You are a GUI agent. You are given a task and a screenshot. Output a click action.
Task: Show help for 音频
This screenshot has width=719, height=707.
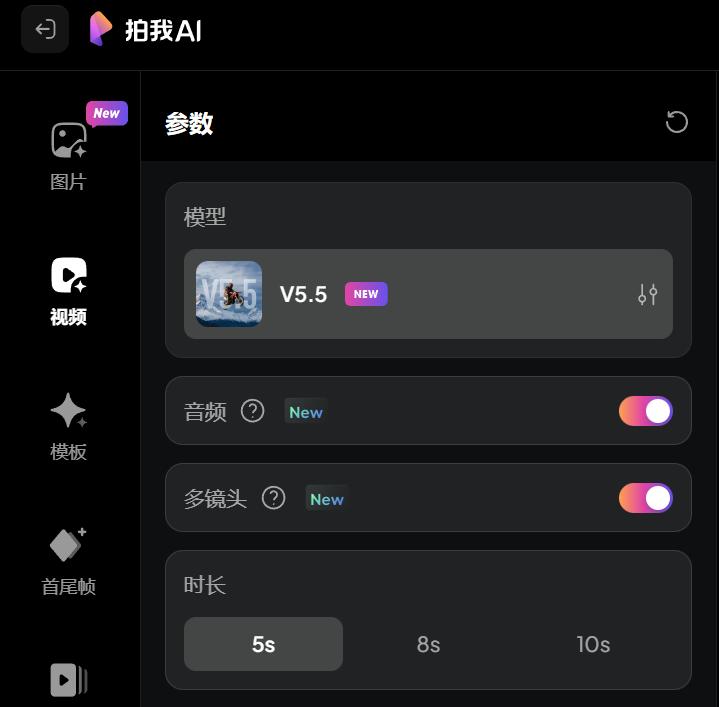(x=253, y=411)
